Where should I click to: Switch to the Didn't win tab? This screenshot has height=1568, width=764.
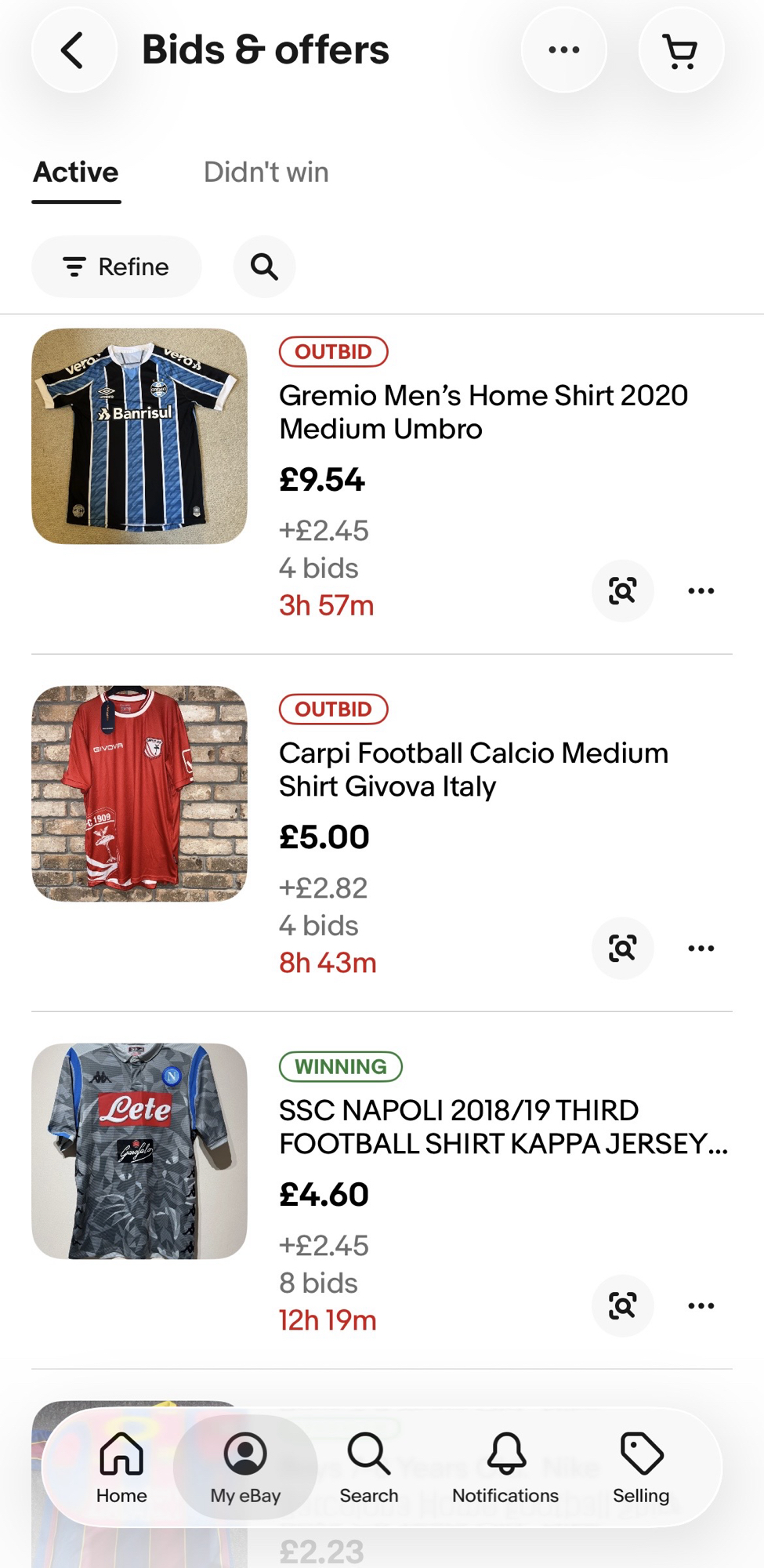click(266, 172)
